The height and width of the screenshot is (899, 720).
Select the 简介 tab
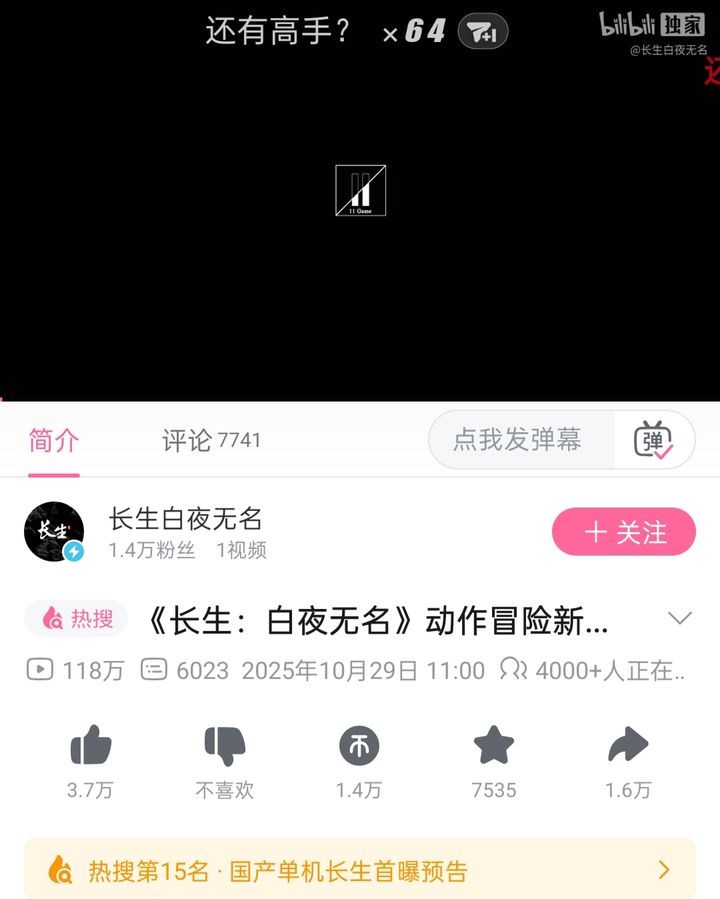pyautogui.click(x=52, y=440)
